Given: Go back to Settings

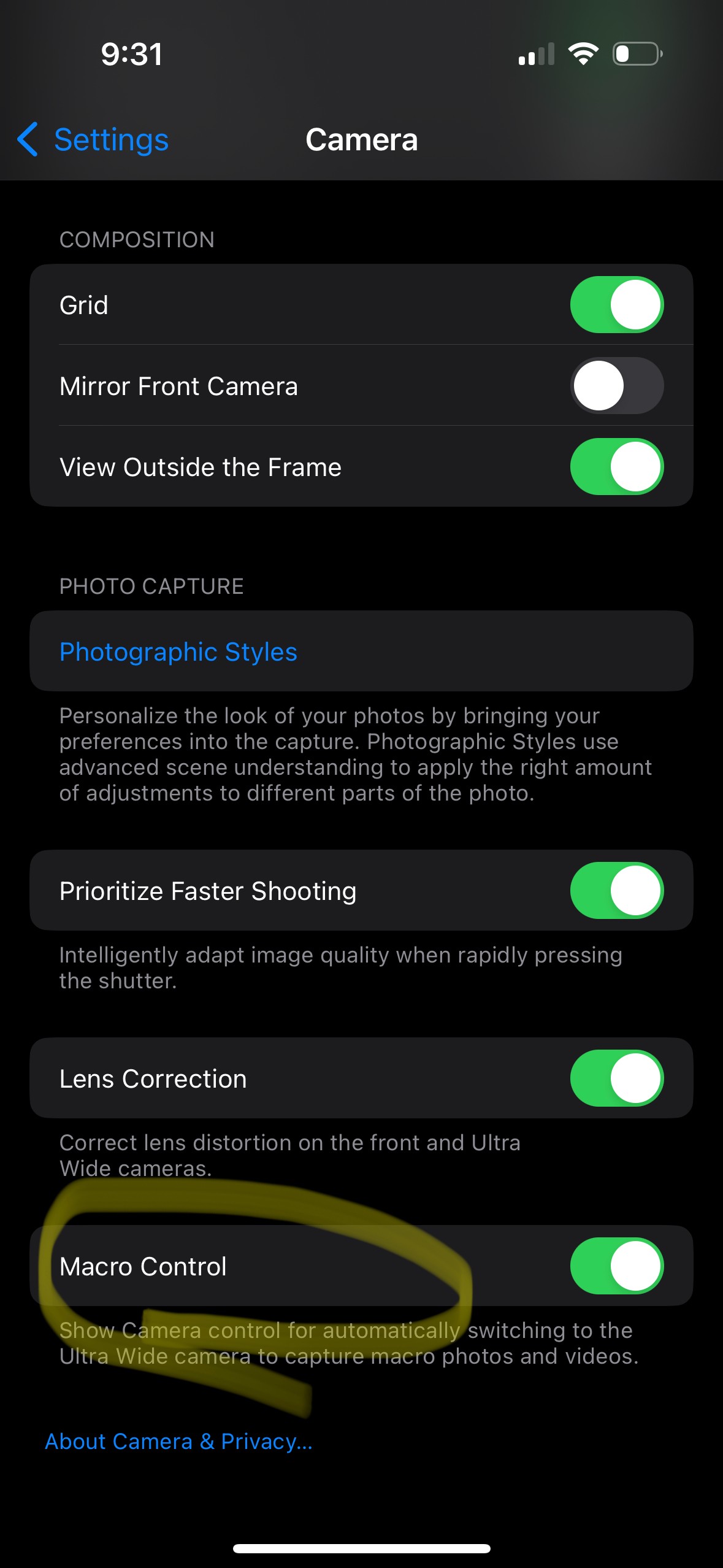Looking at the screenshot, I should [93, 140].
